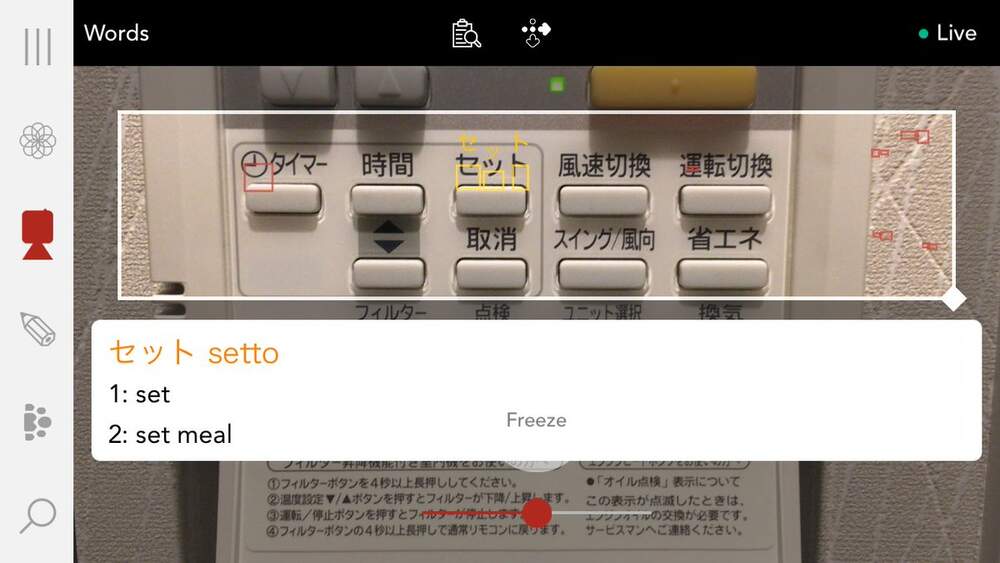Open the flower icon in the sidebar
This screenshot has width=1000, height=563.
tap(37, 141)
